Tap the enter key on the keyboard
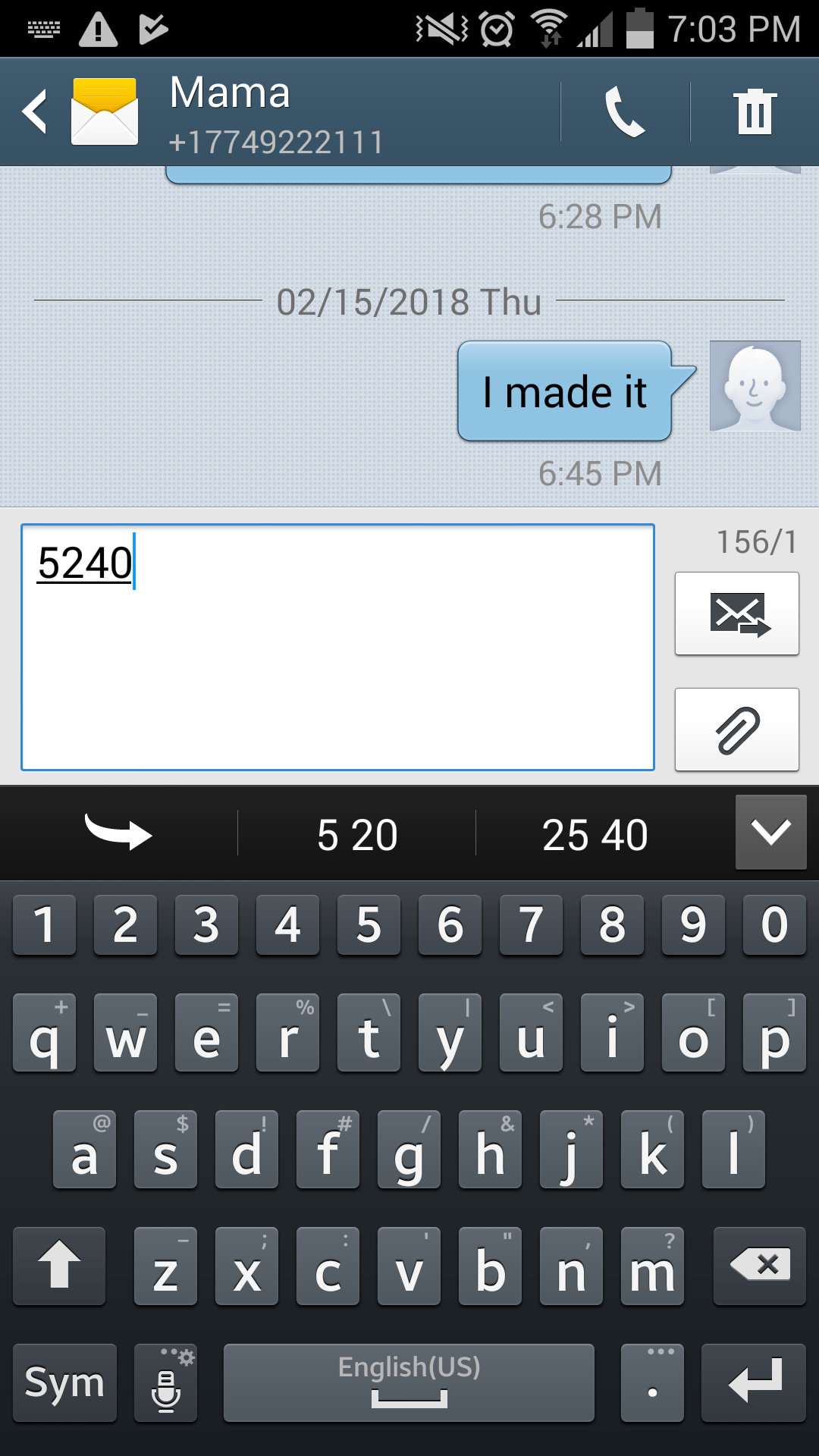Image resolution: width=819 pixels, height=1456 pixels. tap(753, 1382)
